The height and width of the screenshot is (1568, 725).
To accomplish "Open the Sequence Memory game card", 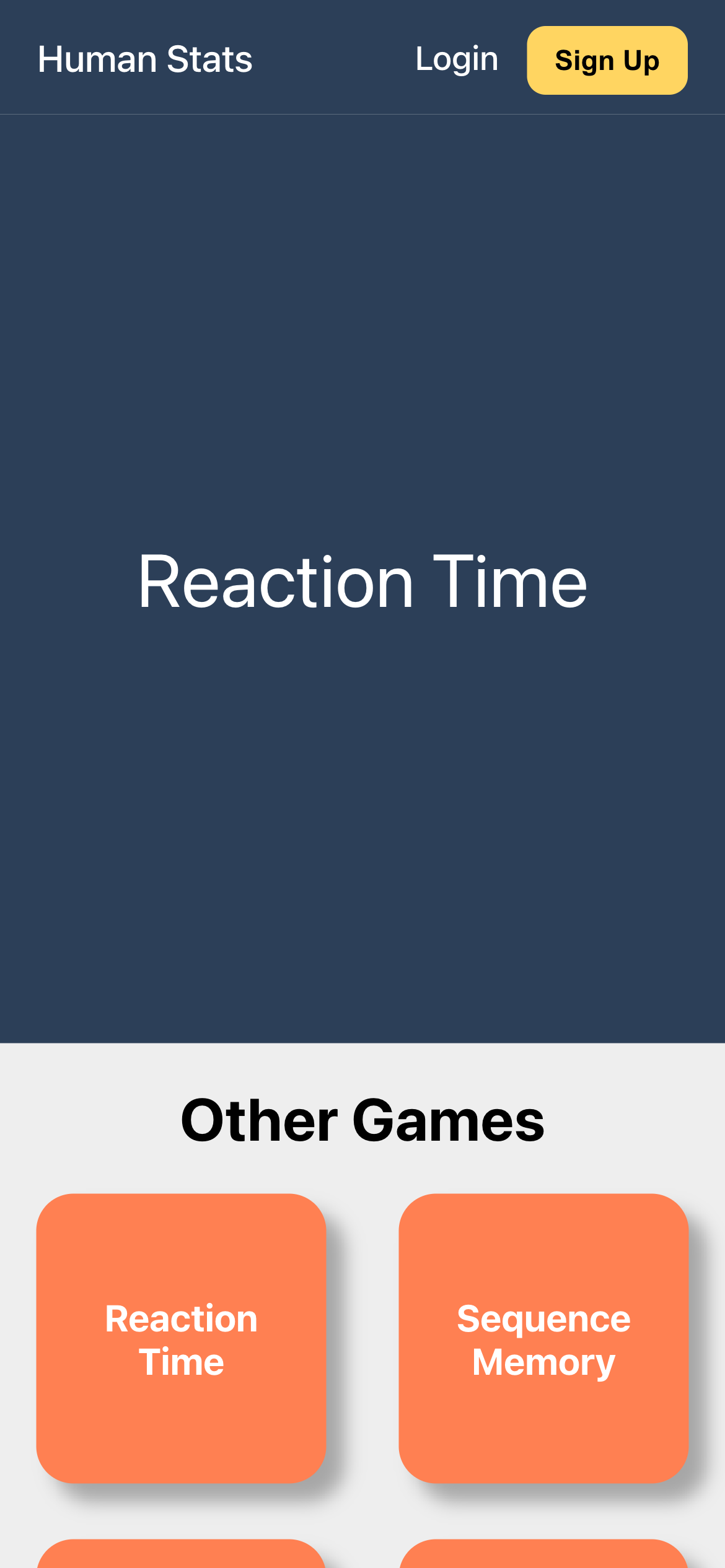I will pos(543,1338).
